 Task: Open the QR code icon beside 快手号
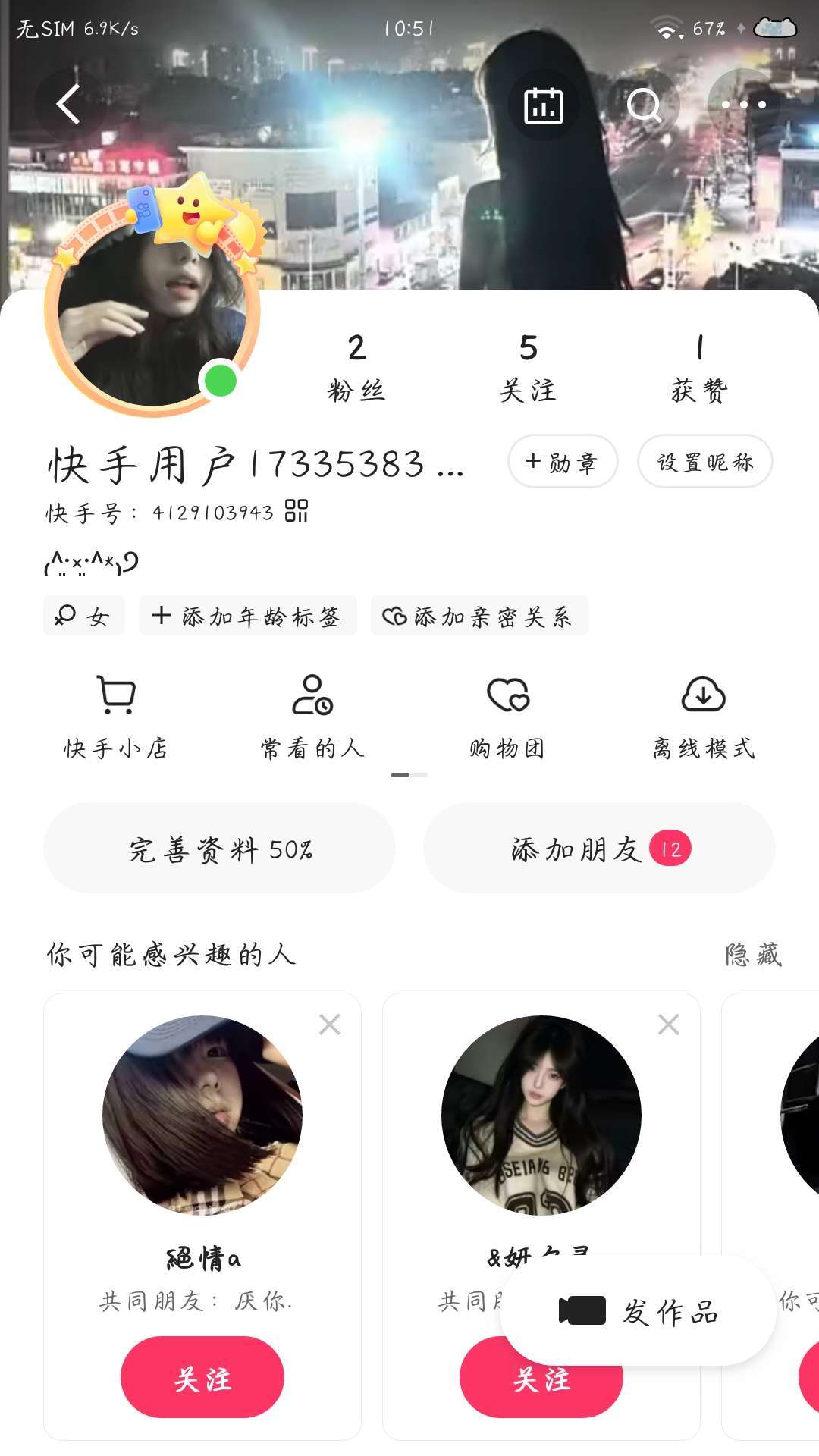coord(297,511)
